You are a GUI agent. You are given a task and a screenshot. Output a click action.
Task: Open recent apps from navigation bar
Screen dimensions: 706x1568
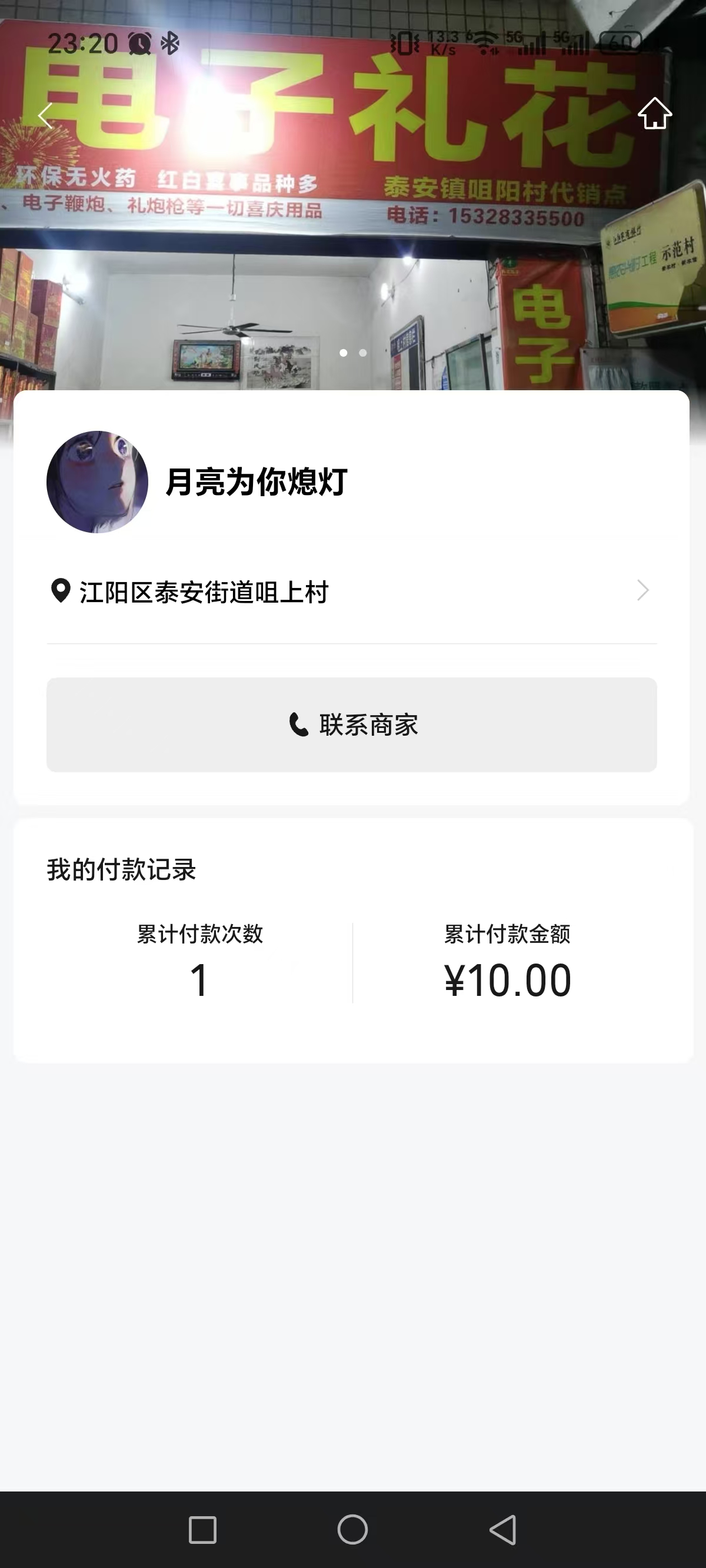(202, 1530)
